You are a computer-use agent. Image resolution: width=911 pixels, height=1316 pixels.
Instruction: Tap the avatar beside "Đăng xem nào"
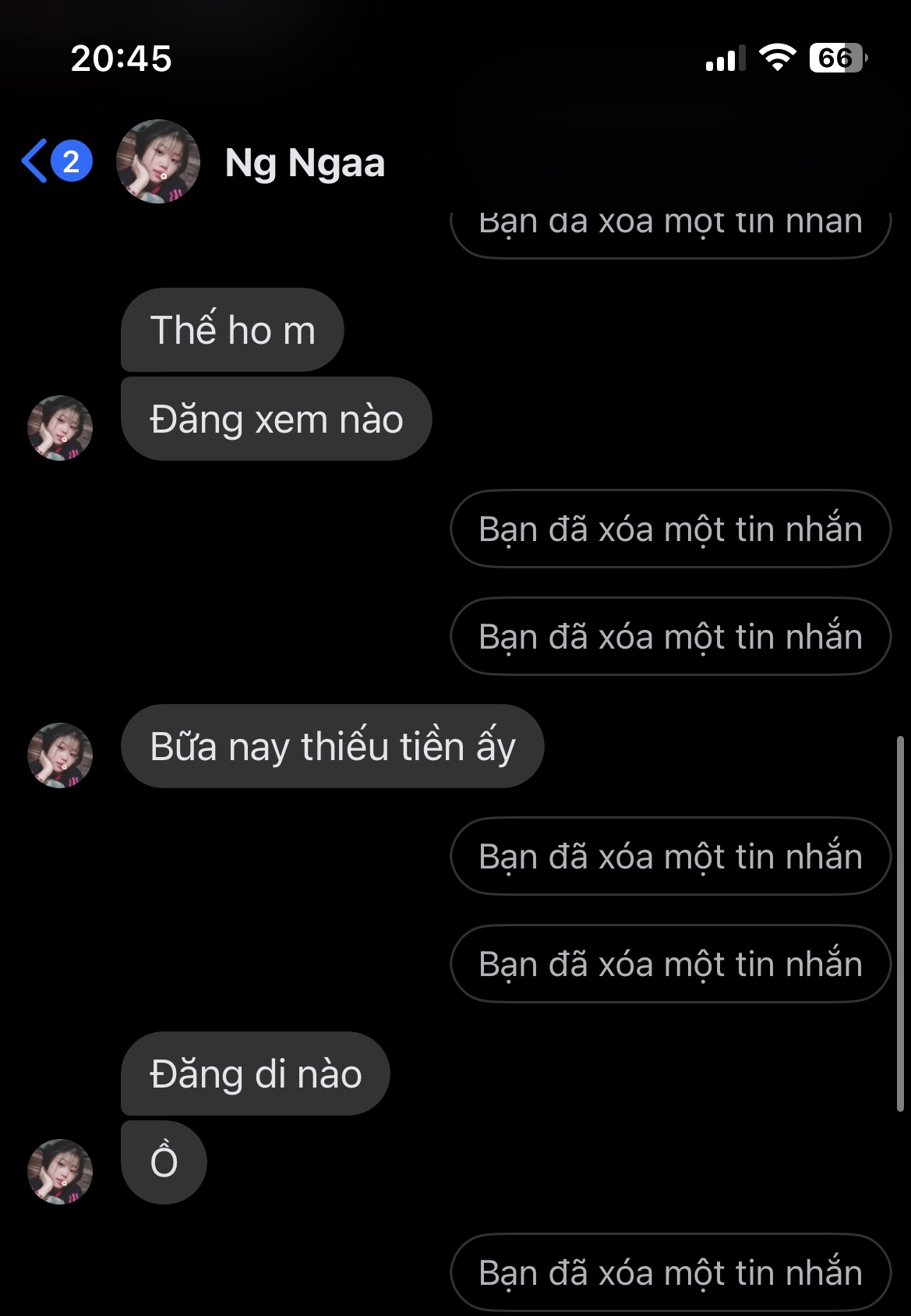(60, 428)
